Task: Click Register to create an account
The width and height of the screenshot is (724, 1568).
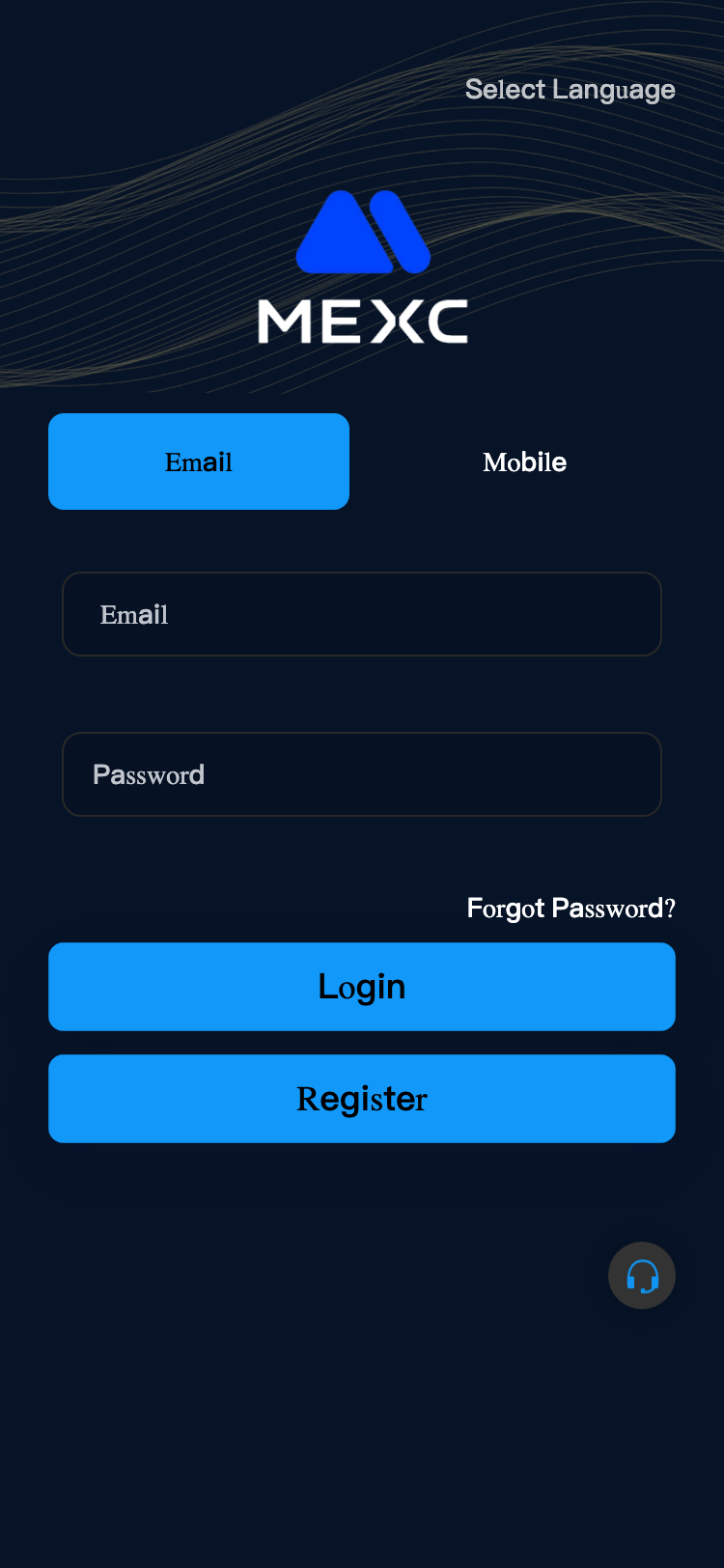Action: 362,1099
